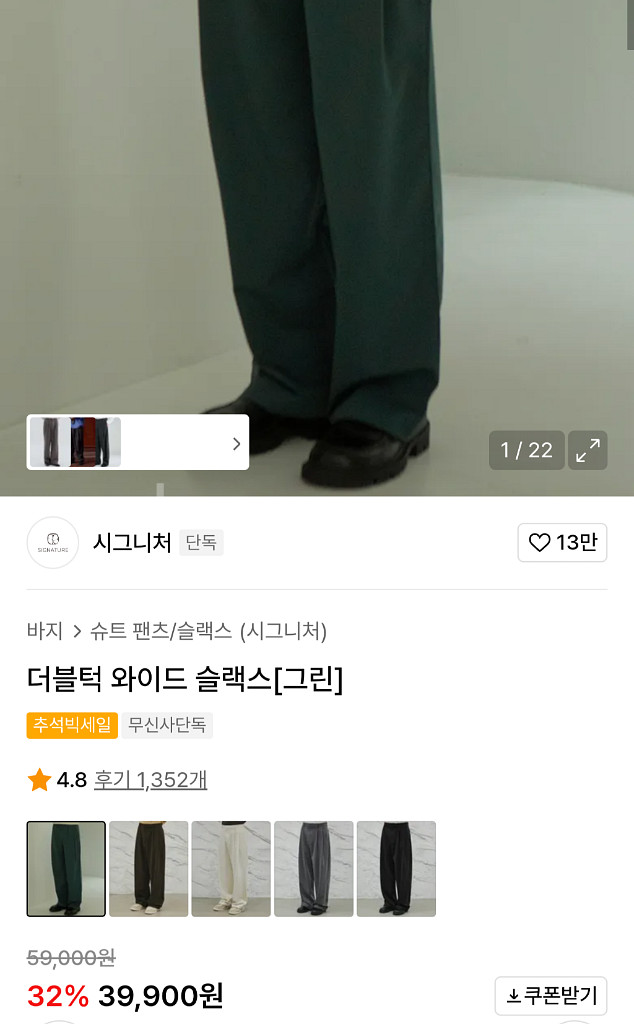Select the cream slacks thumbnail
This screenshot has height=1024, width=634.
point(231,869)
